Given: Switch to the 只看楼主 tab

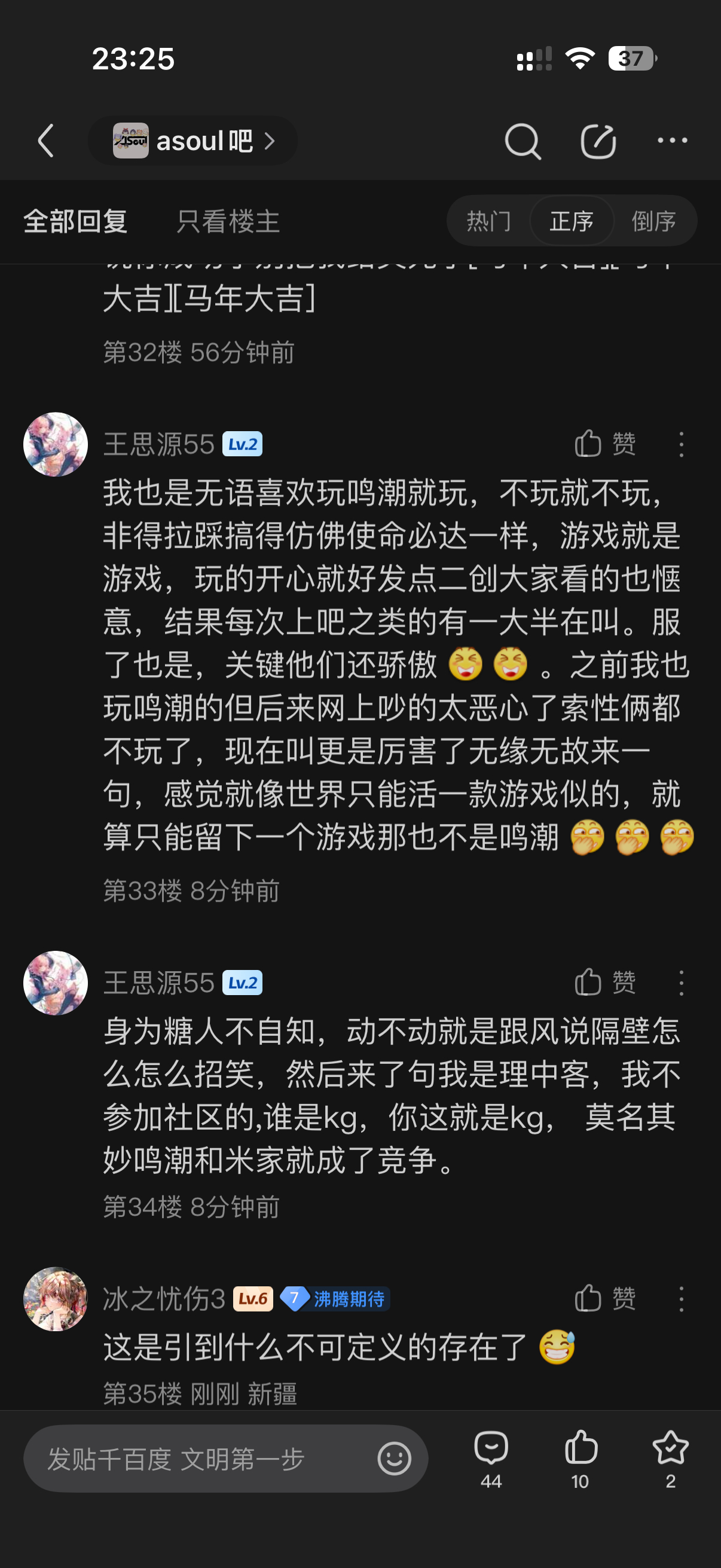Looking at the screenshot, I should click(228, 221).
